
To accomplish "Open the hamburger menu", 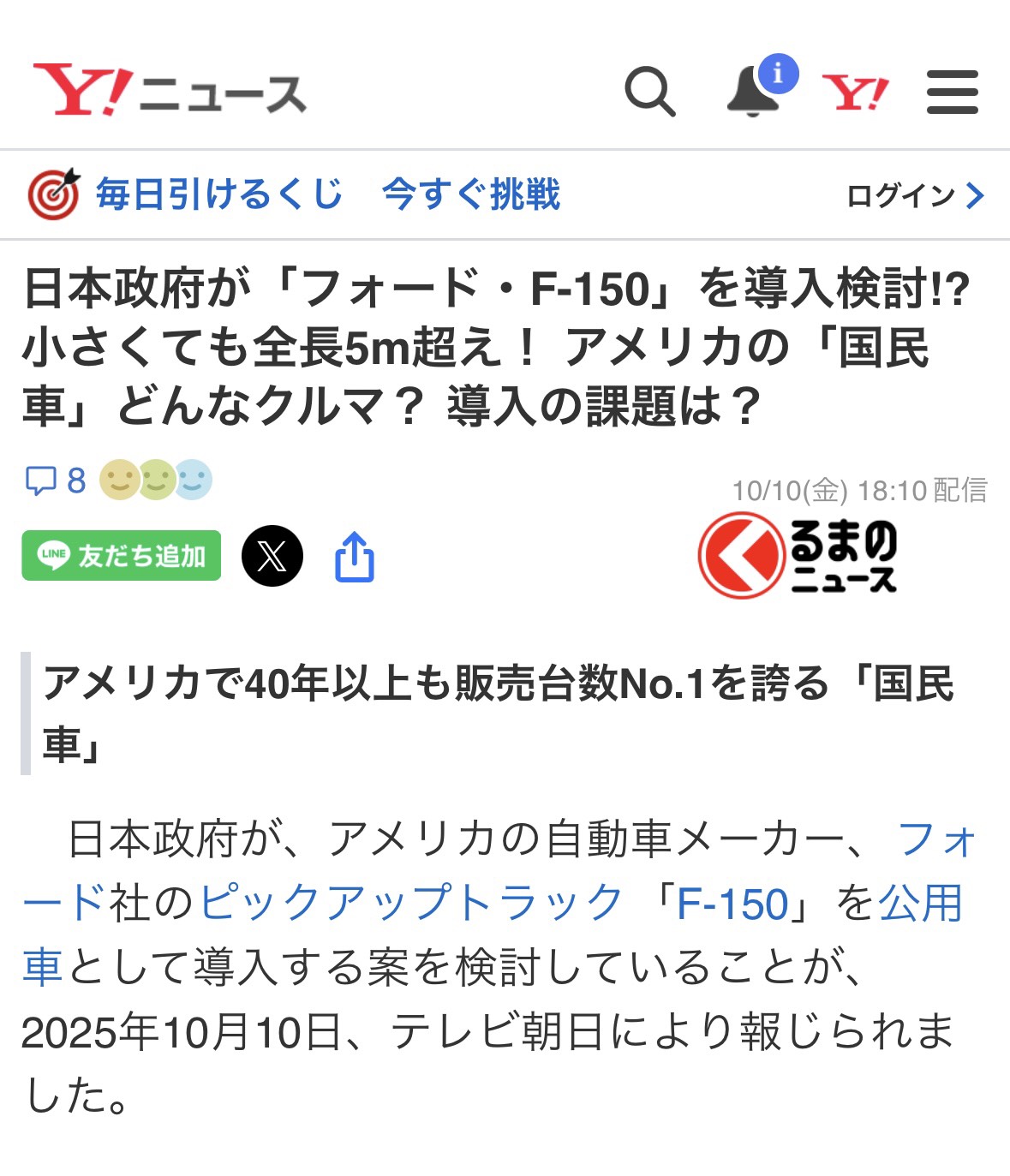I will click(952, 92).
